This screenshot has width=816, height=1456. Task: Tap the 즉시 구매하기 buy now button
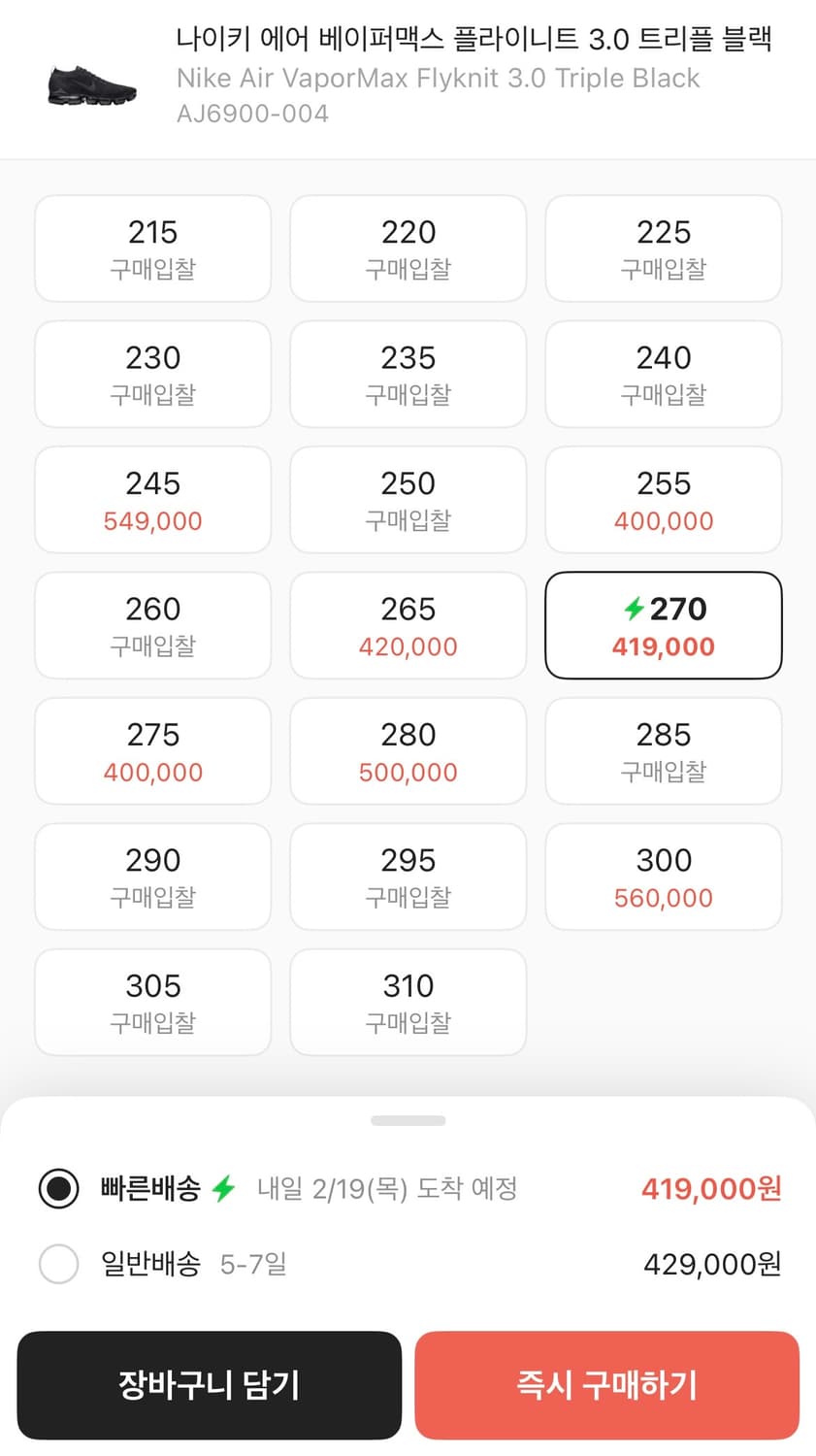click(606, 1385)
